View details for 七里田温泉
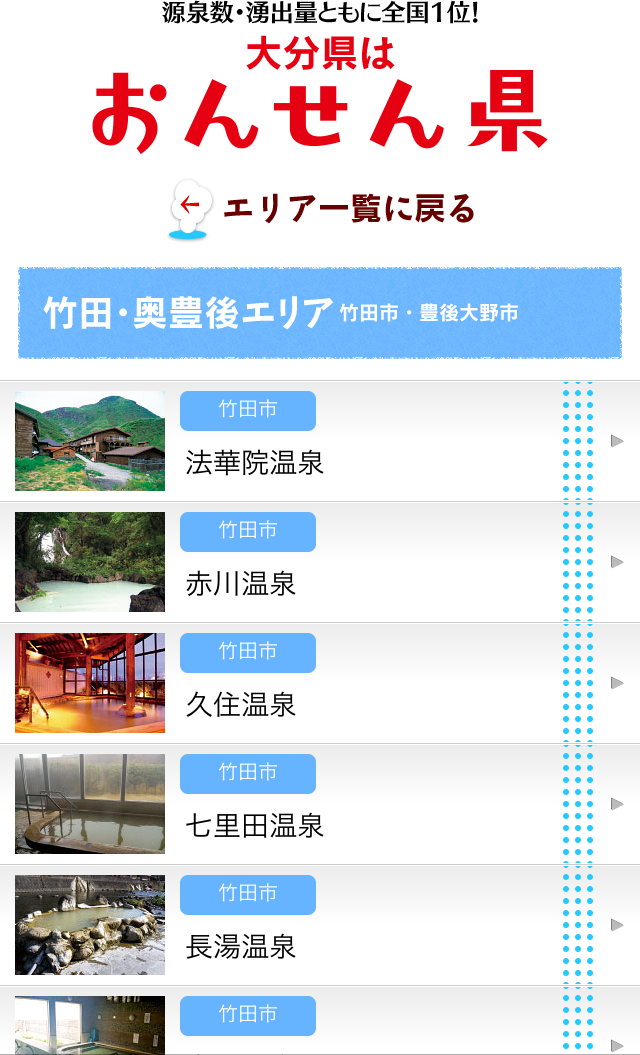Screen dimensions: 640x1055 click(x=320, y=805)
